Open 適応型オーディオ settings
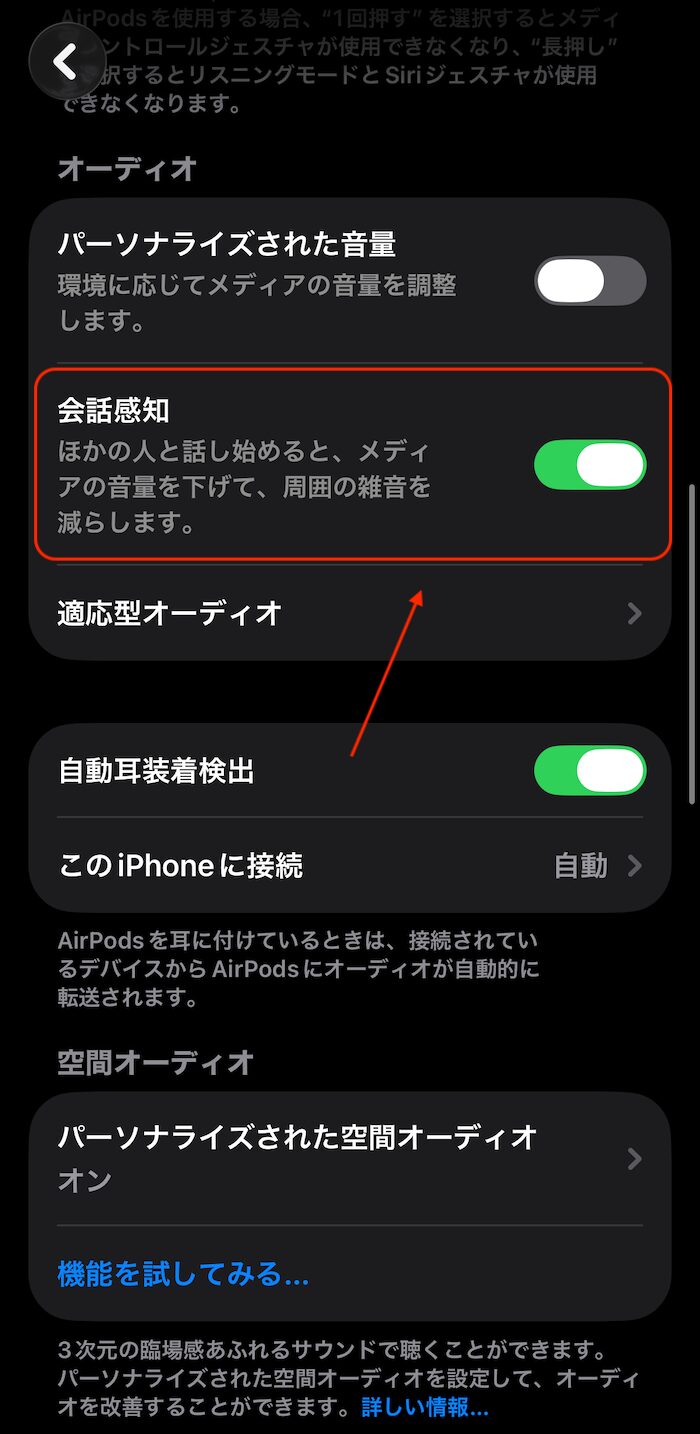700x1434 pixels. click(x=350, y=613)
